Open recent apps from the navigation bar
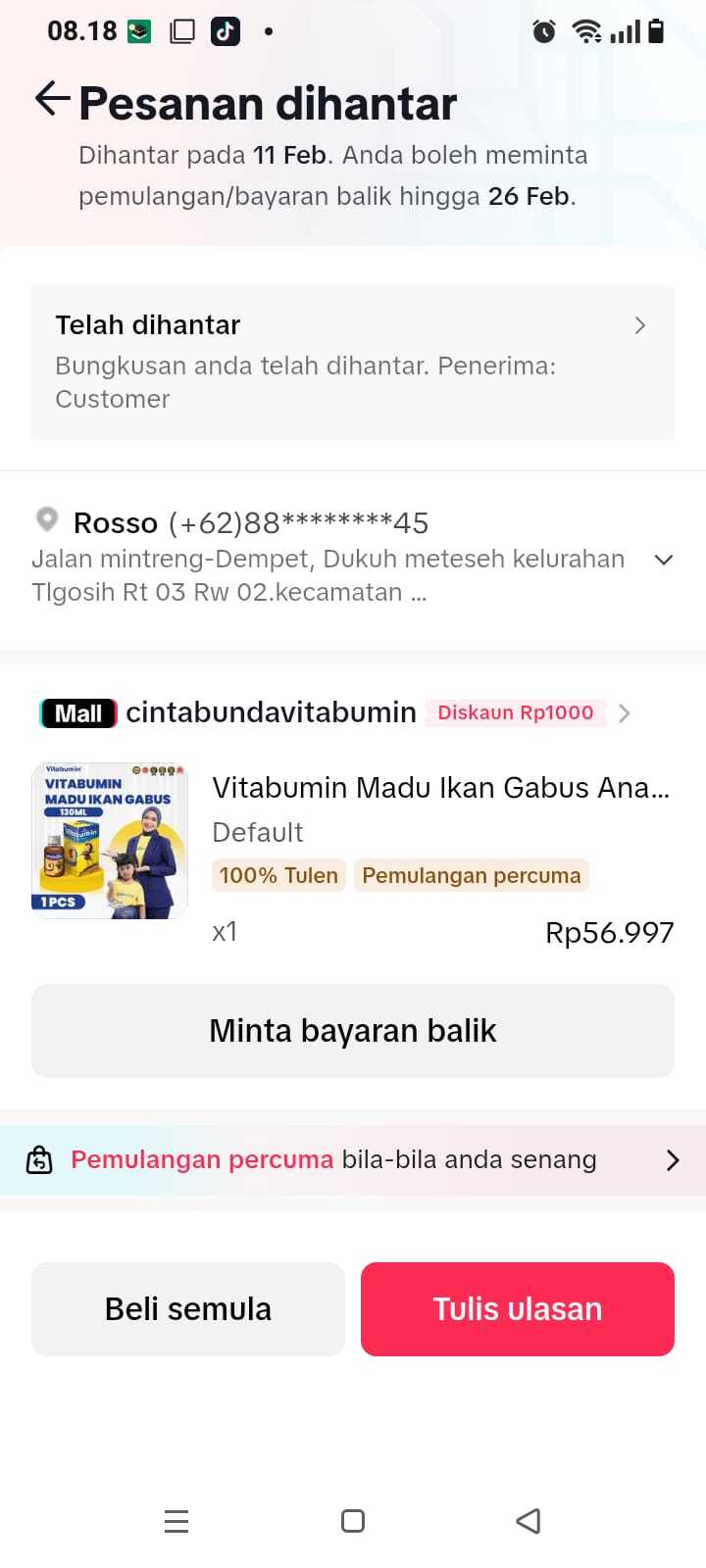This screenshot has width=706, height=1568. [176, 1521]
